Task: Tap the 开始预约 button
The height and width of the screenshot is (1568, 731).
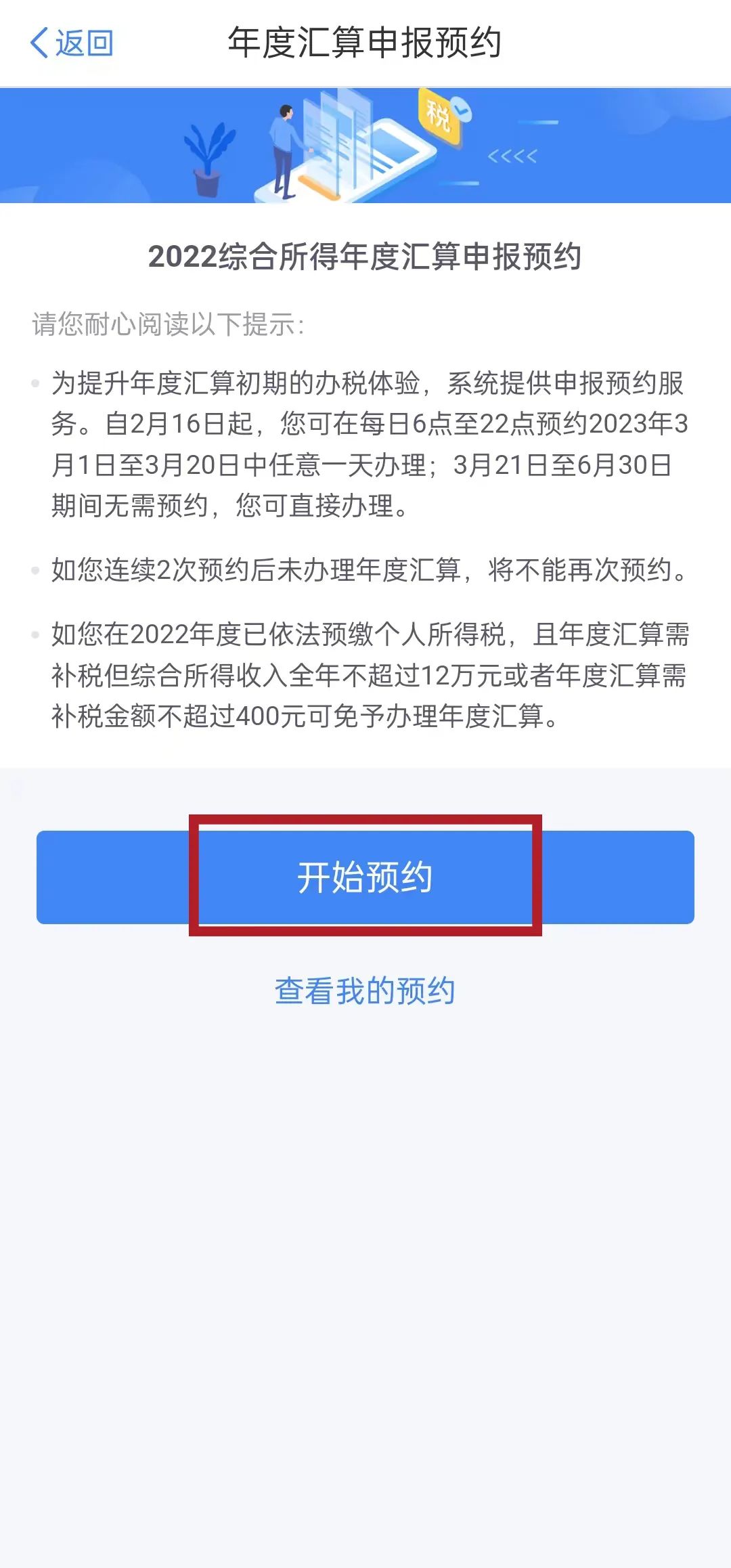Action: [x=365, y=877]
